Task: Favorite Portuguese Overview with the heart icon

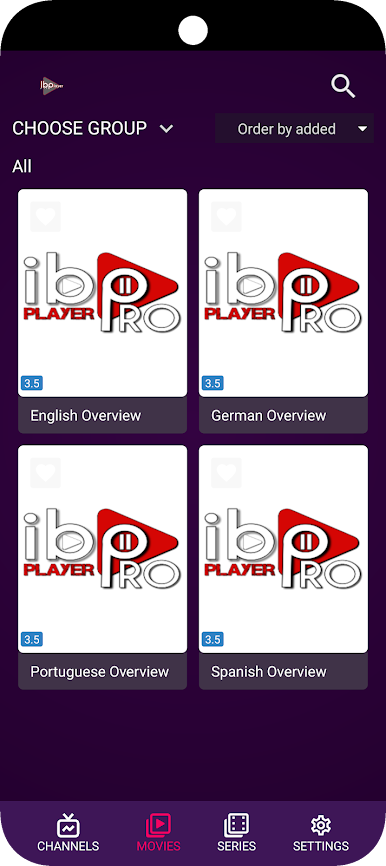Action: tap(45, 473)
